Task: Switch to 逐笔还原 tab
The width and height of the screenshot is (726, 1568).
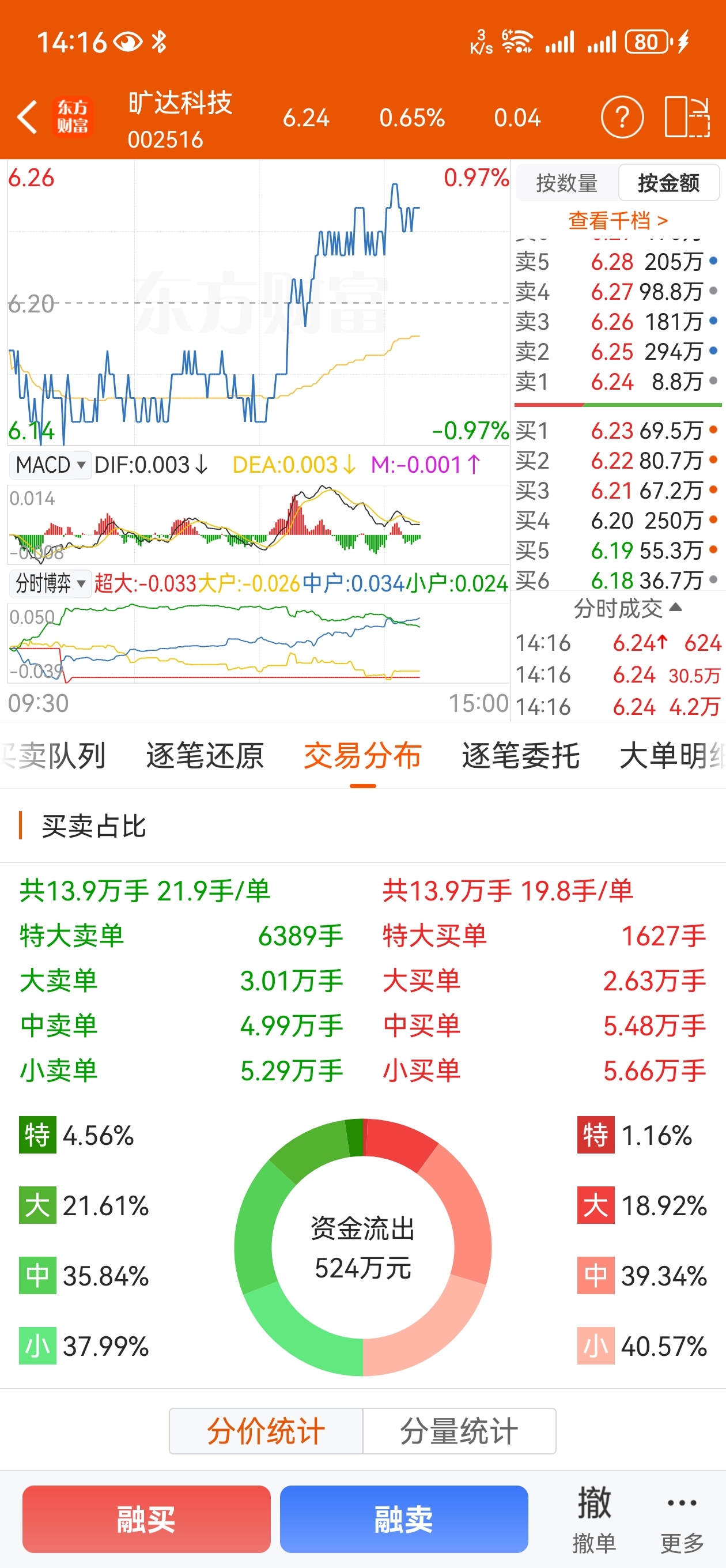Action: (205, 756)
